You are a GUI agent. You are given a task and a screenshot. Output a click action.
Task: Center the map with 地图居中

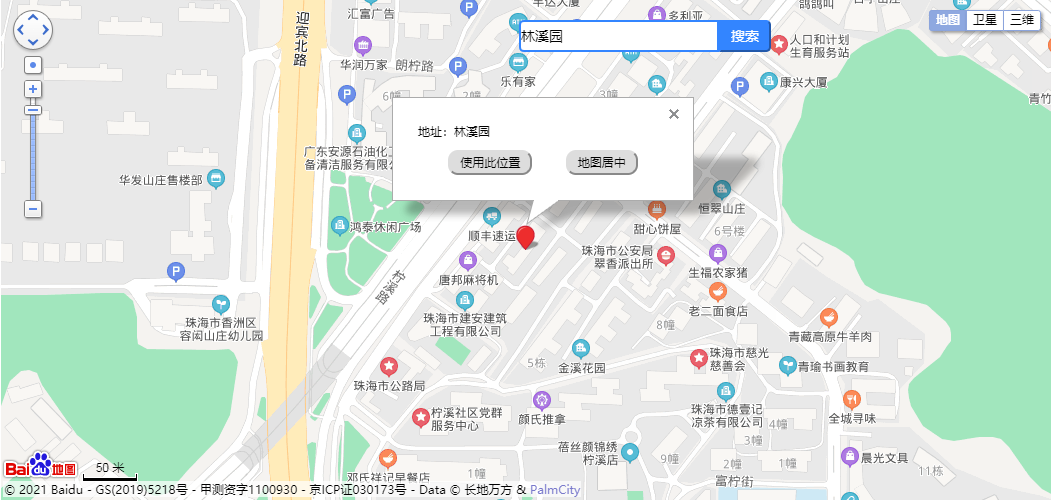pyautogui.click(x=602, y=162)
